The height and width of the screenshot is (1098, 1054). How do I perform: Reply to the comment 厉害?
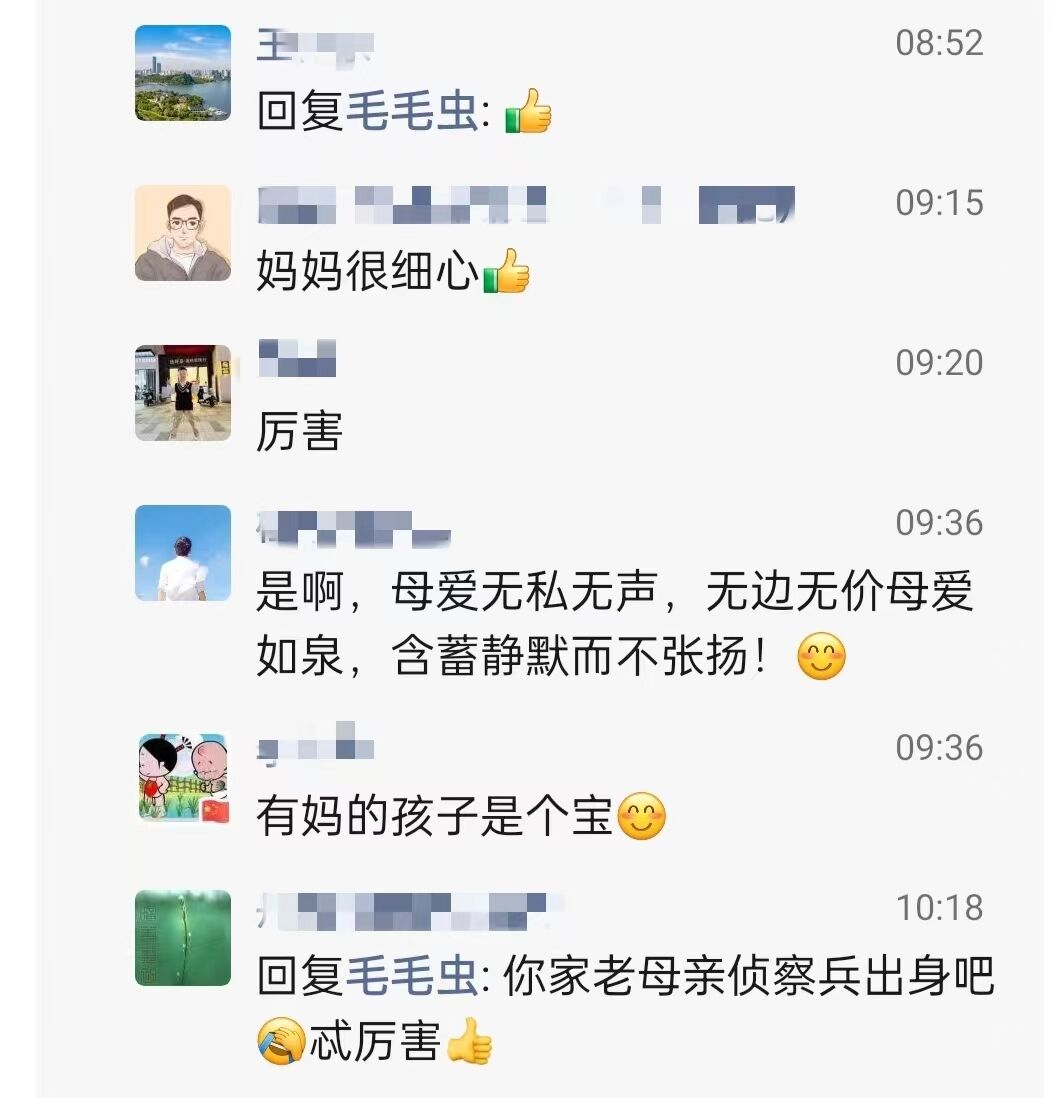pyautogui.click(x=300, y=433)
